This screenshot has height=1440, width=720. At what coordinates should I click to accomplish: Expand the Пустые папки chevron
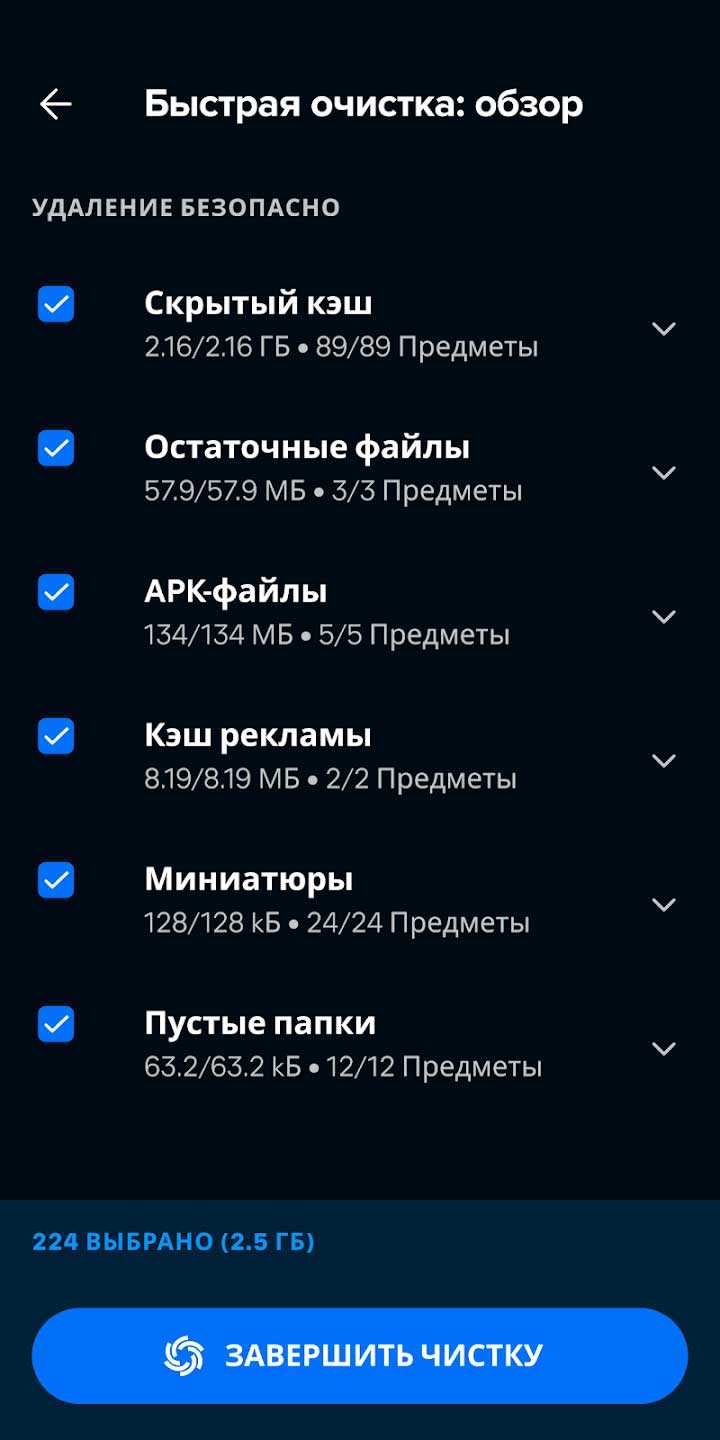[x=664, y=1048]
